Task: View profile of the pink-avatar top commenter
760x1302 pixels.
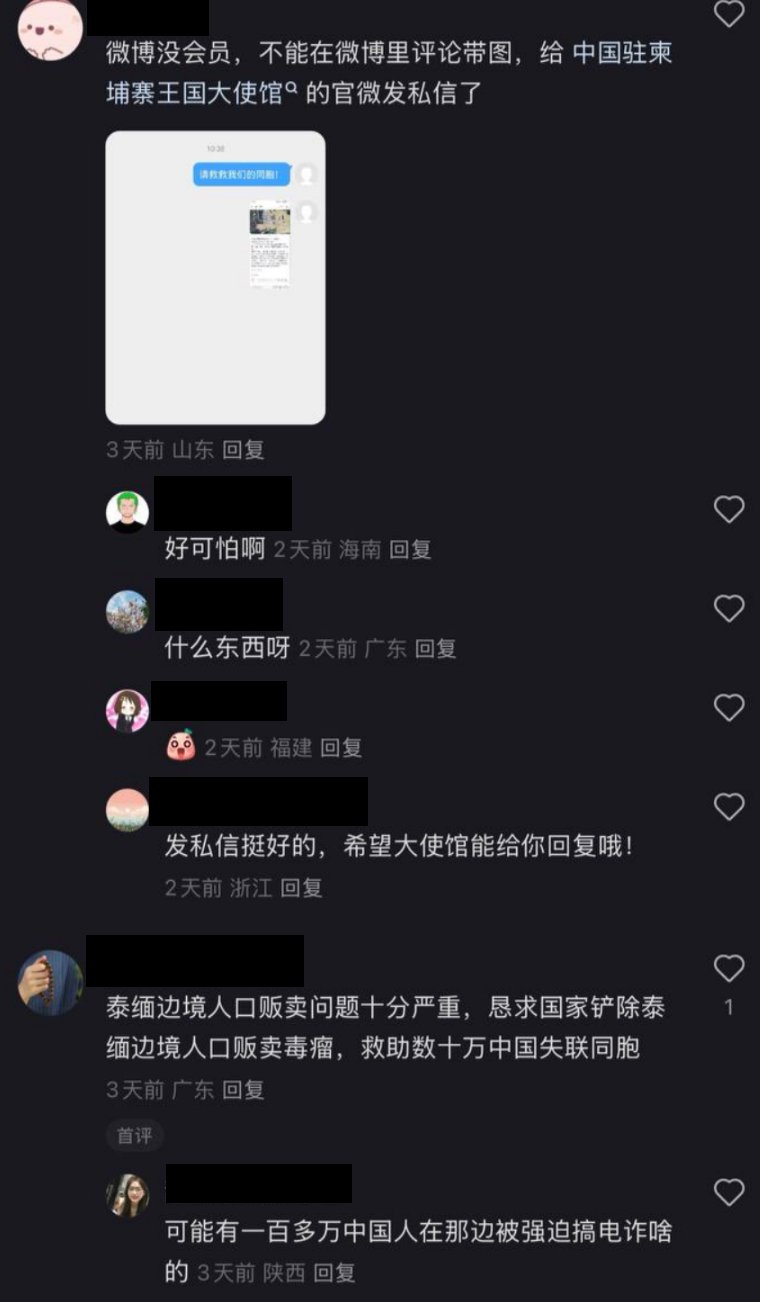Action: coord(50,28)
